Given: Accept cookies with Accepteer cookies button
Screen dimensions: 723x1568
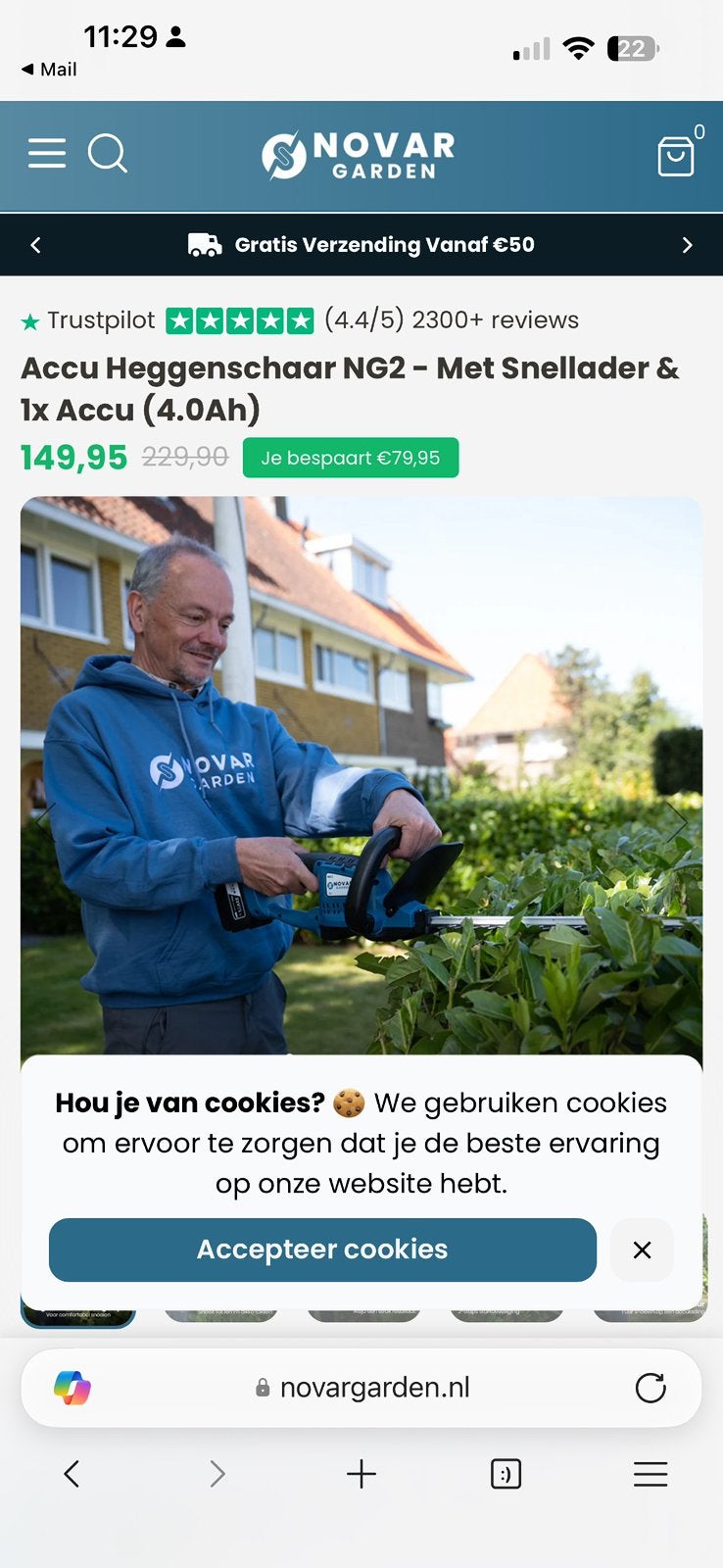Looking at the screenshot, I should 322,1249.
